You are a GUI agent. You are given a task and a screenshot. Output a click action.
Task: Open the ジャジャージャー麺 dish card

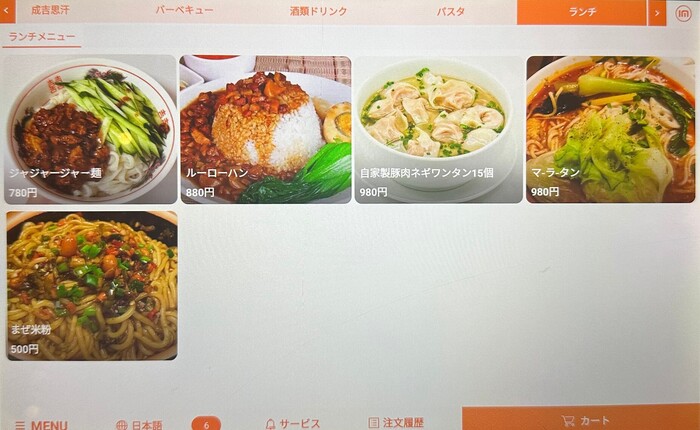[x=92, y=129]
